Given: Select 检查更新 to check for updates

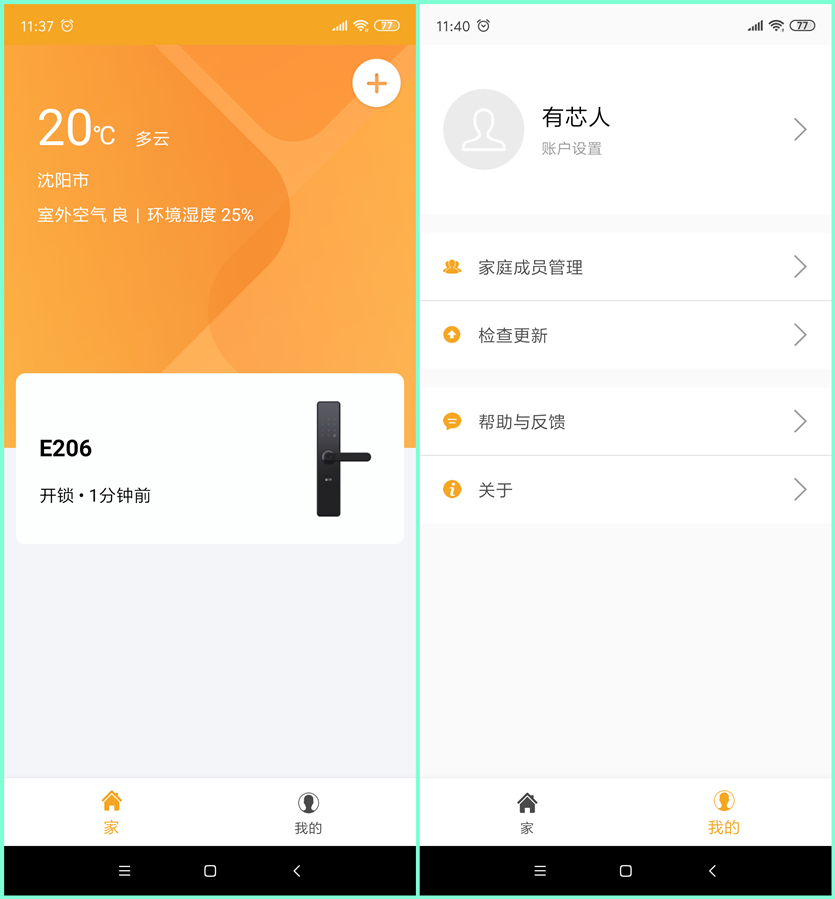Looking at the screenshot, I should [x=625, y=335].
